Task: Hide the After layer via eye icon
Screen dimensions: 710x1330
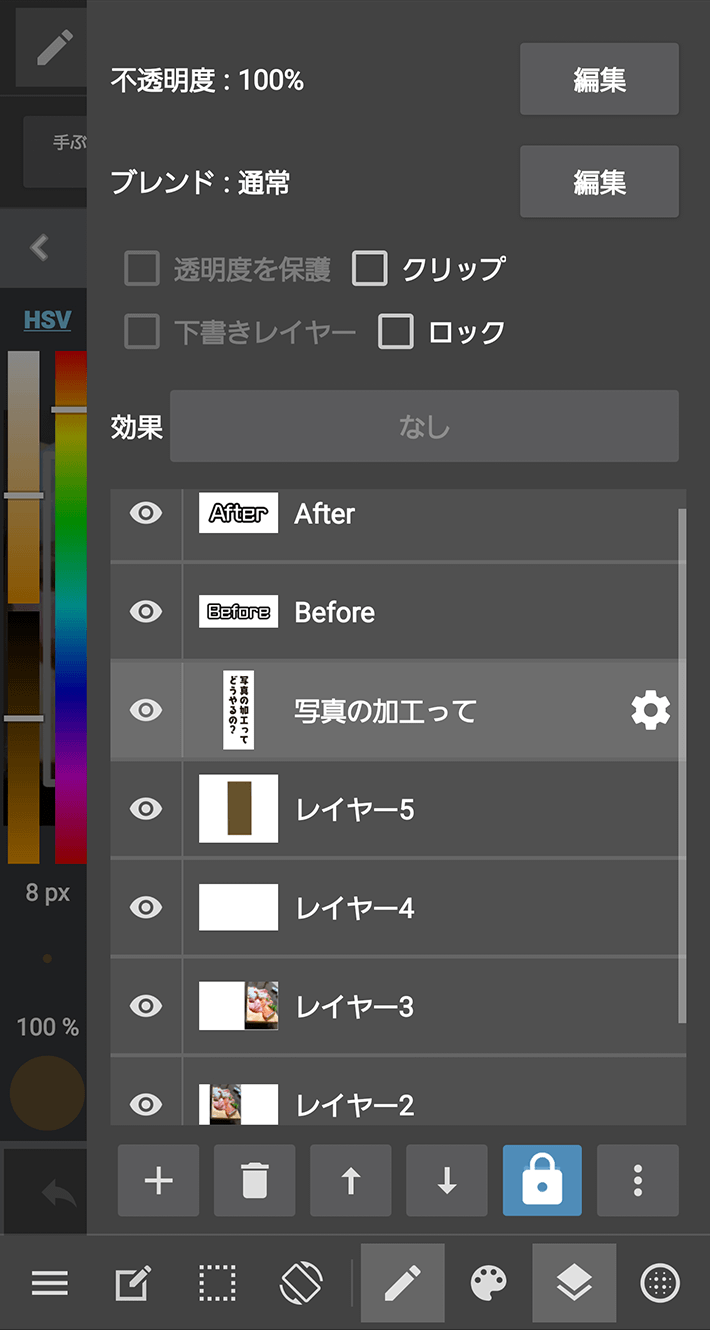Action: click(146, 513)
